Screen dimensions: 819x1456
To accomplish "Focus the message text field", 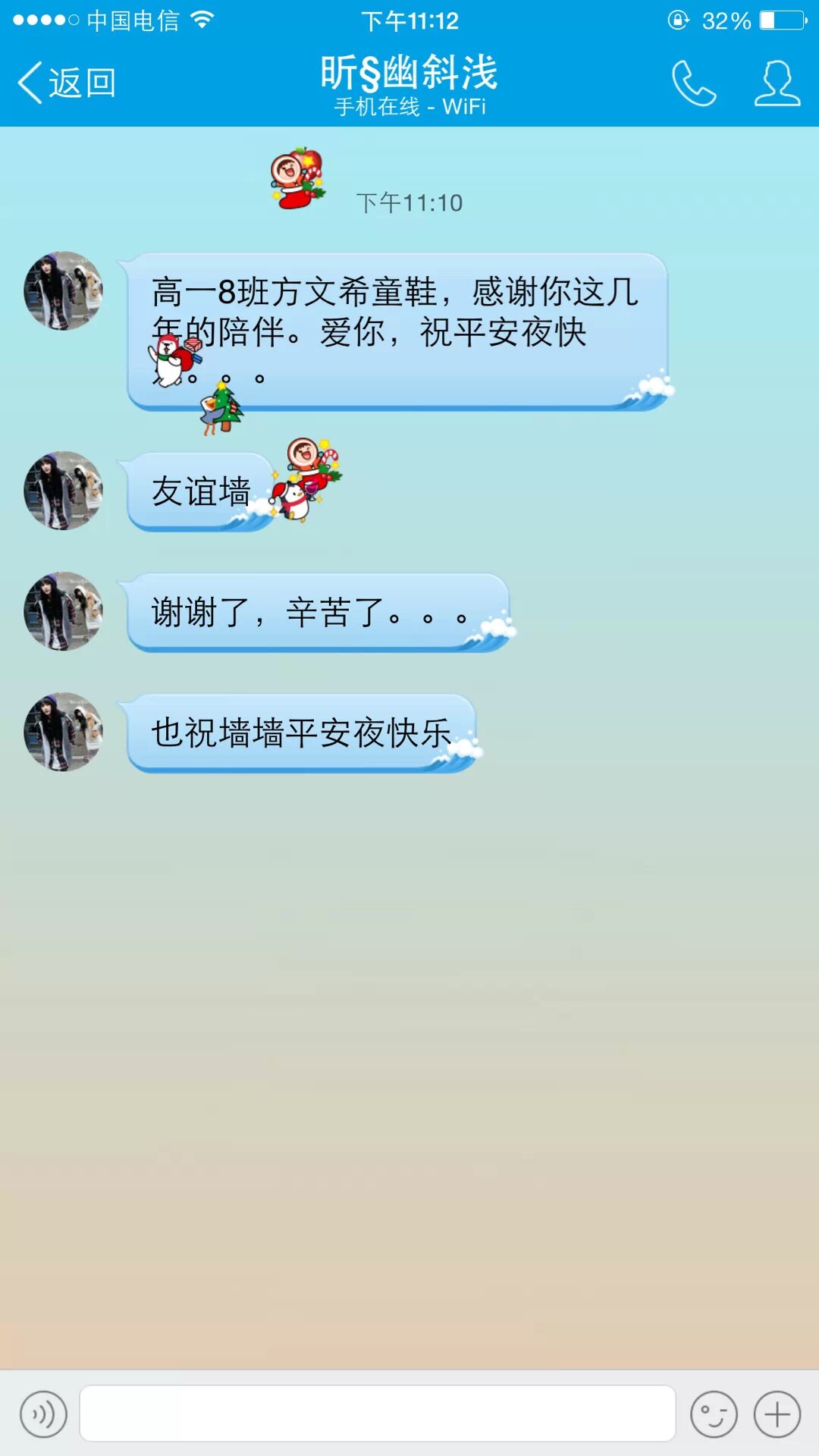I will [x=378, y=1414].
